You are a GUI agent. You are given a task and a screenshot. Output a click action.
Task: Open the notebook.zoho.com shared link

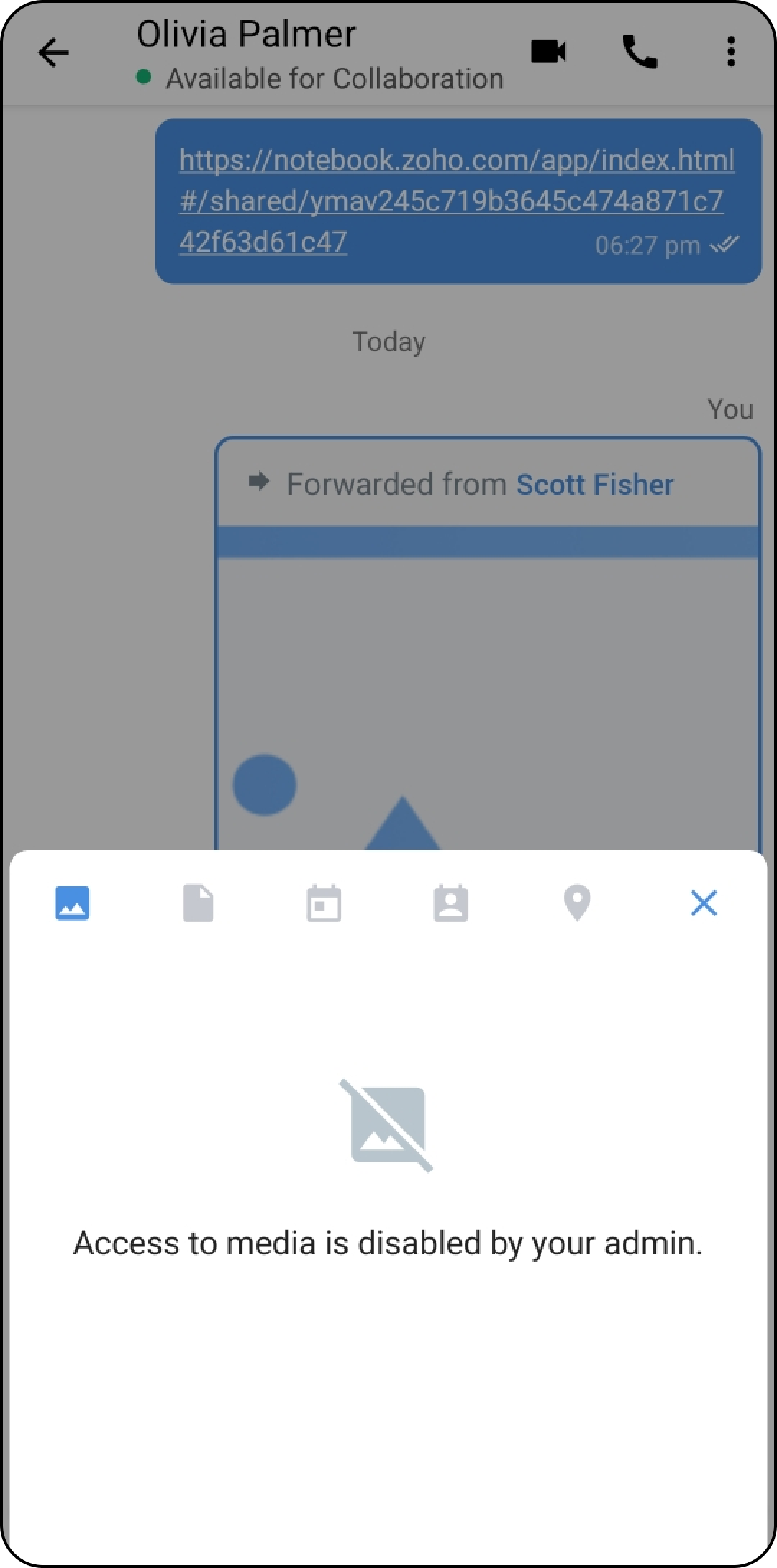pos(456,201)
